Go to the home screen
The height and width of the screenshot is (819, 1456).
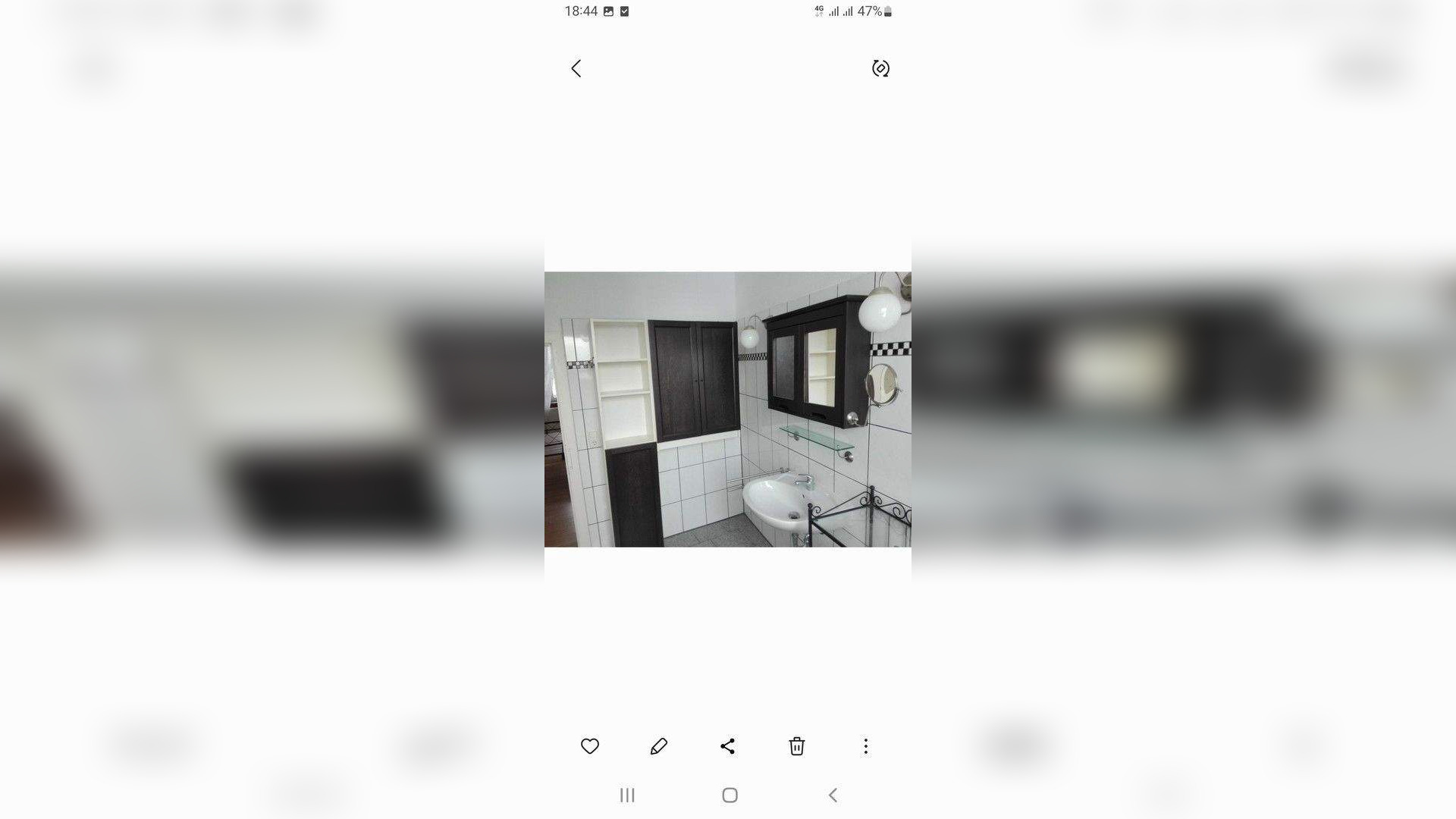(x=730, y=795)
